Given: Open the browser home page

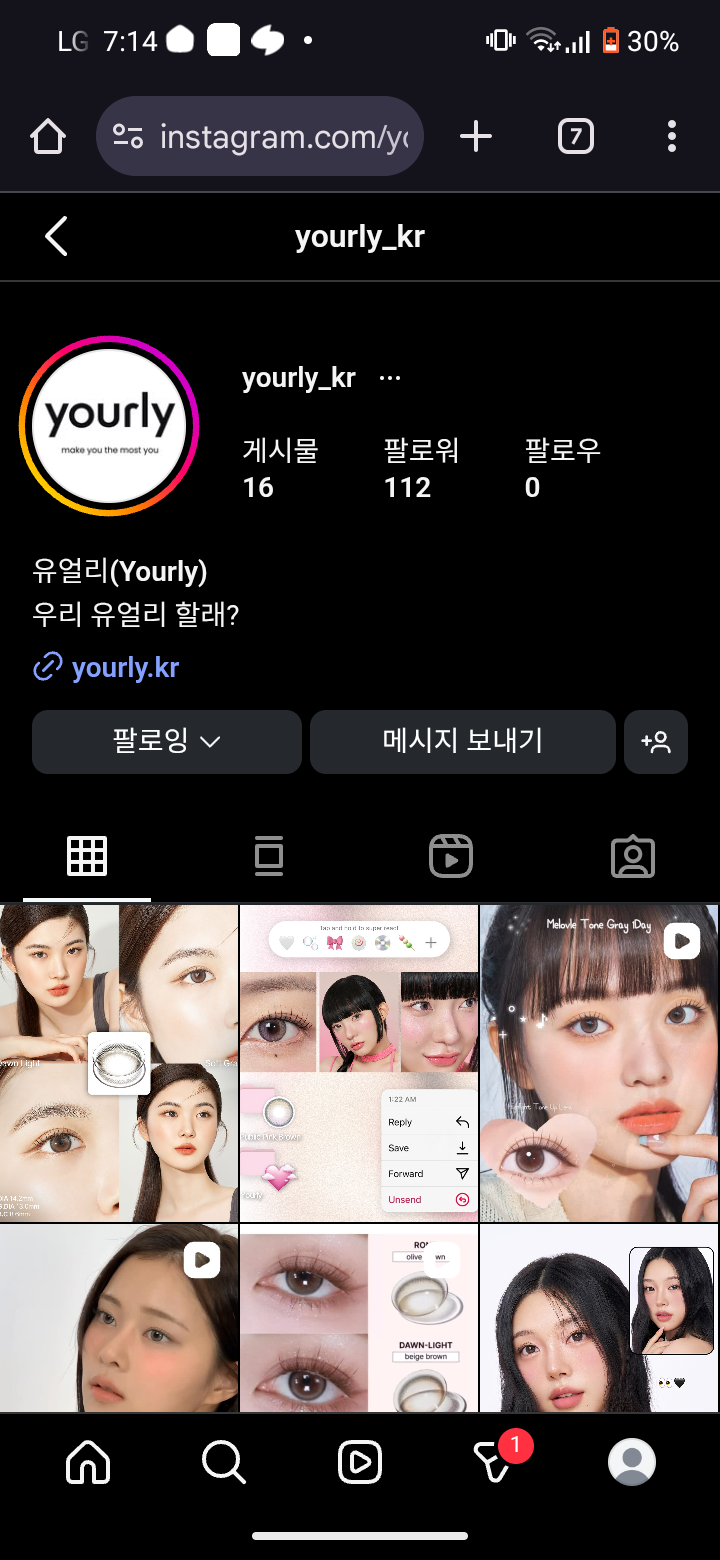Looking at the screenshot, I should click(x=48, y=137).
